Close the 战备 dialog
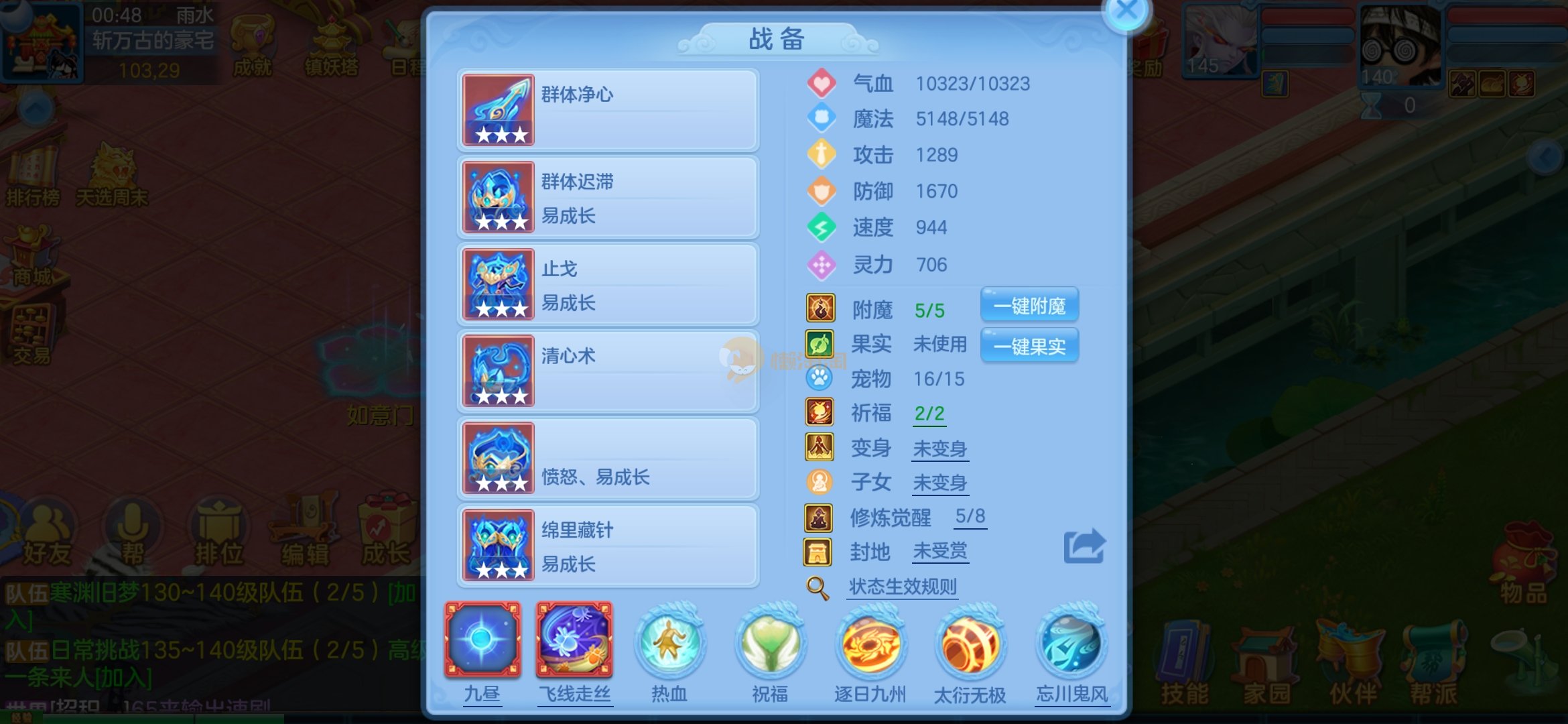The image size is (1568, 724). [1127, 11]
